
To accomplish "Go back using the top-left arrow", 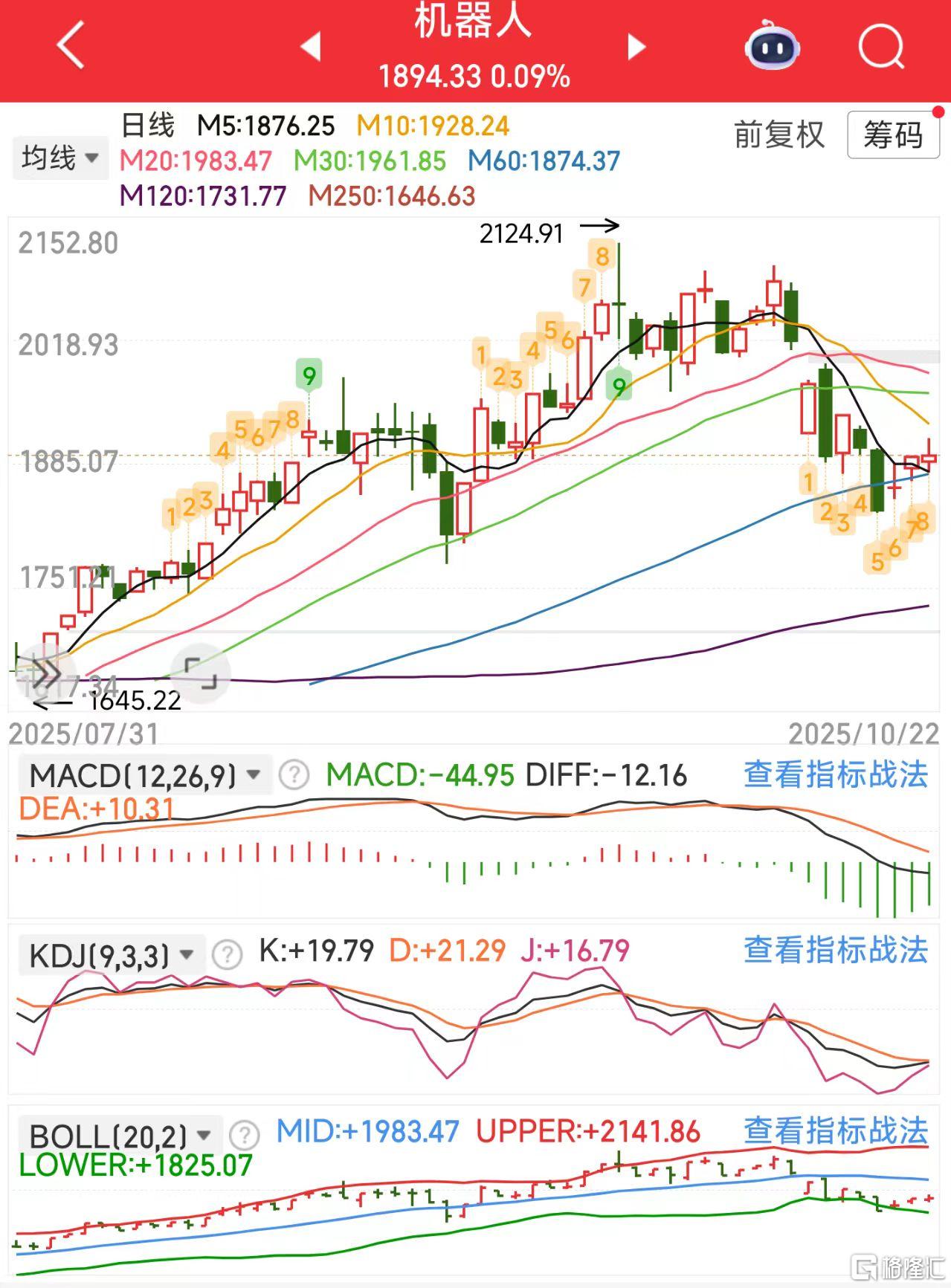I will (71, 46).
